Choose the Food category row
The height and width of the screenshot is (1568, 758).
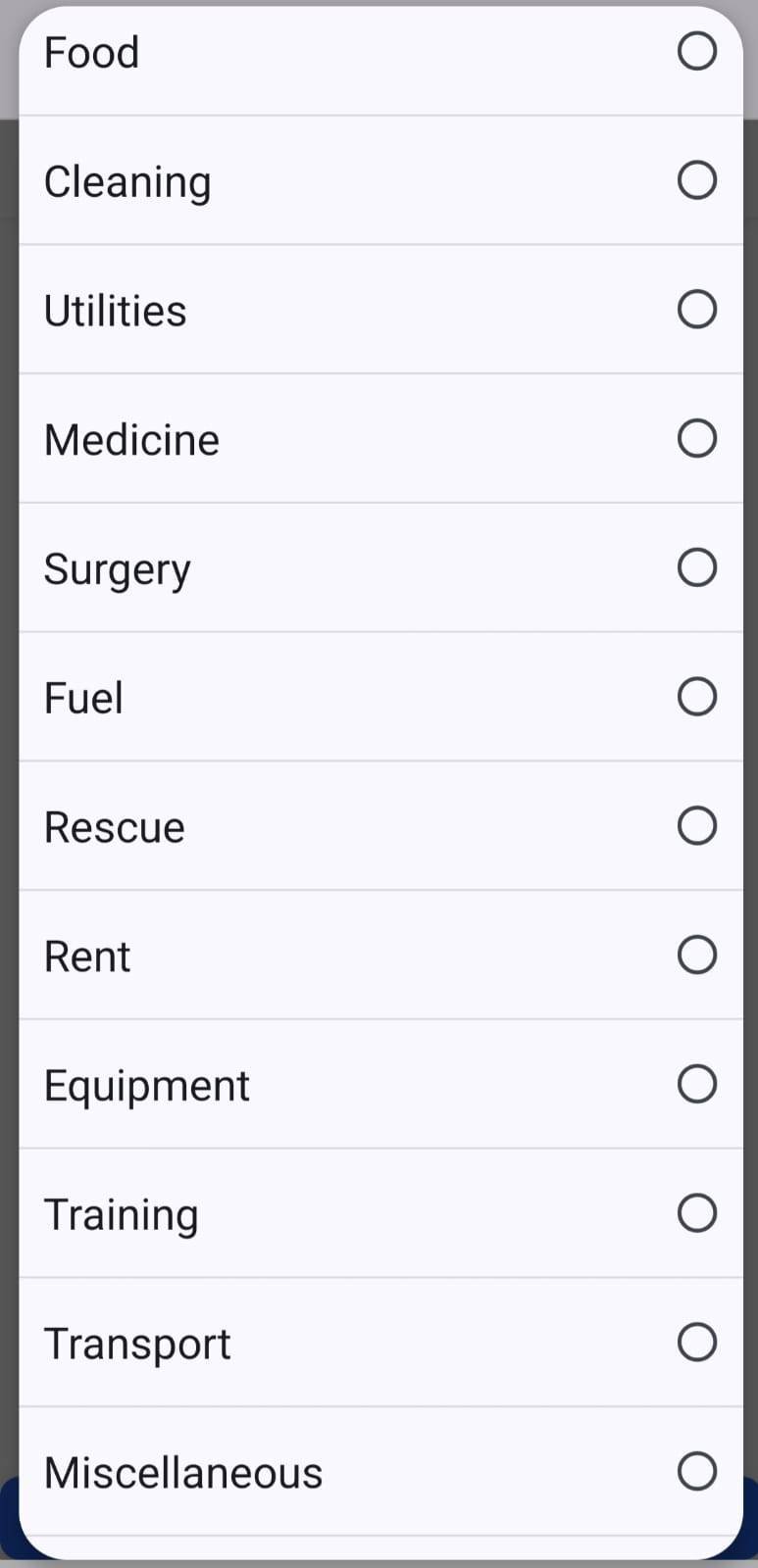tap(294, 51)
